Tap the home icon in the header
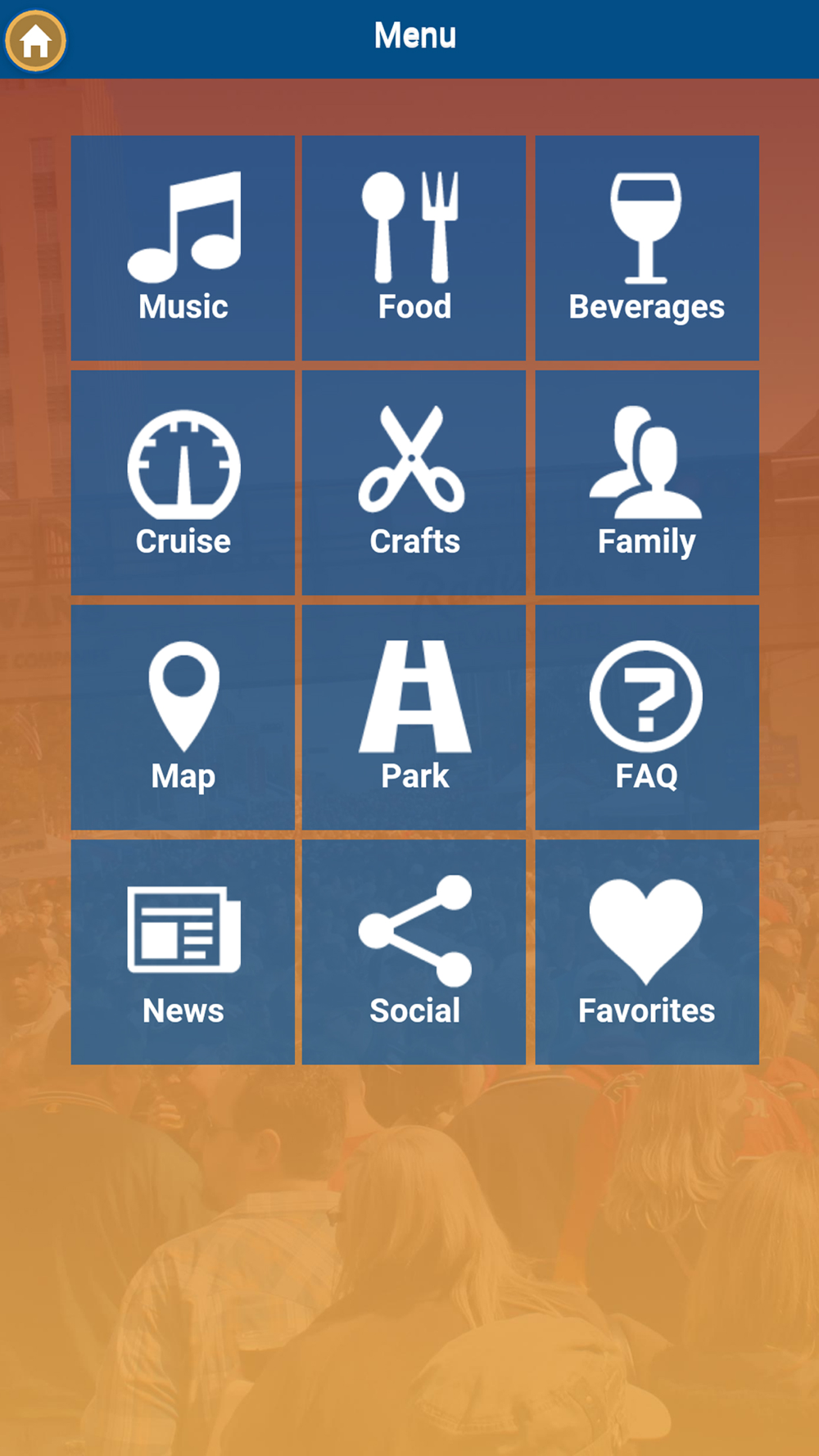This screenshot has width=819, height=1456. [35, 41]
